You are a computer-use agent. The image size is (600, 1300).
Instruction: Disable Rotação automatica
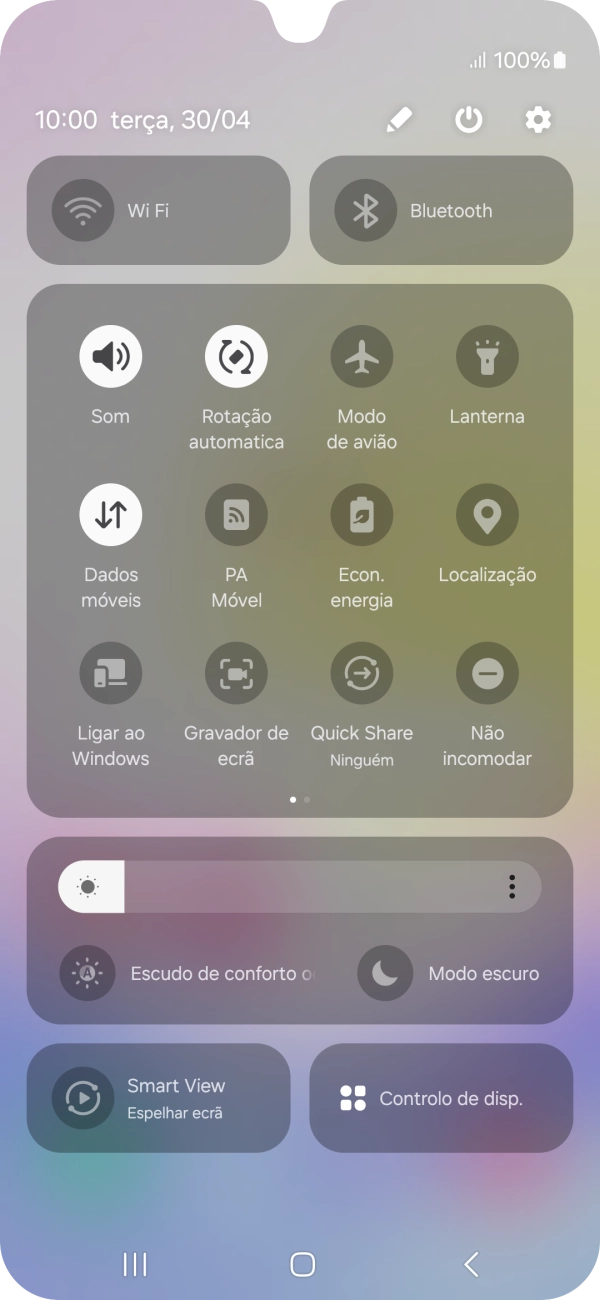pos(236,356)
